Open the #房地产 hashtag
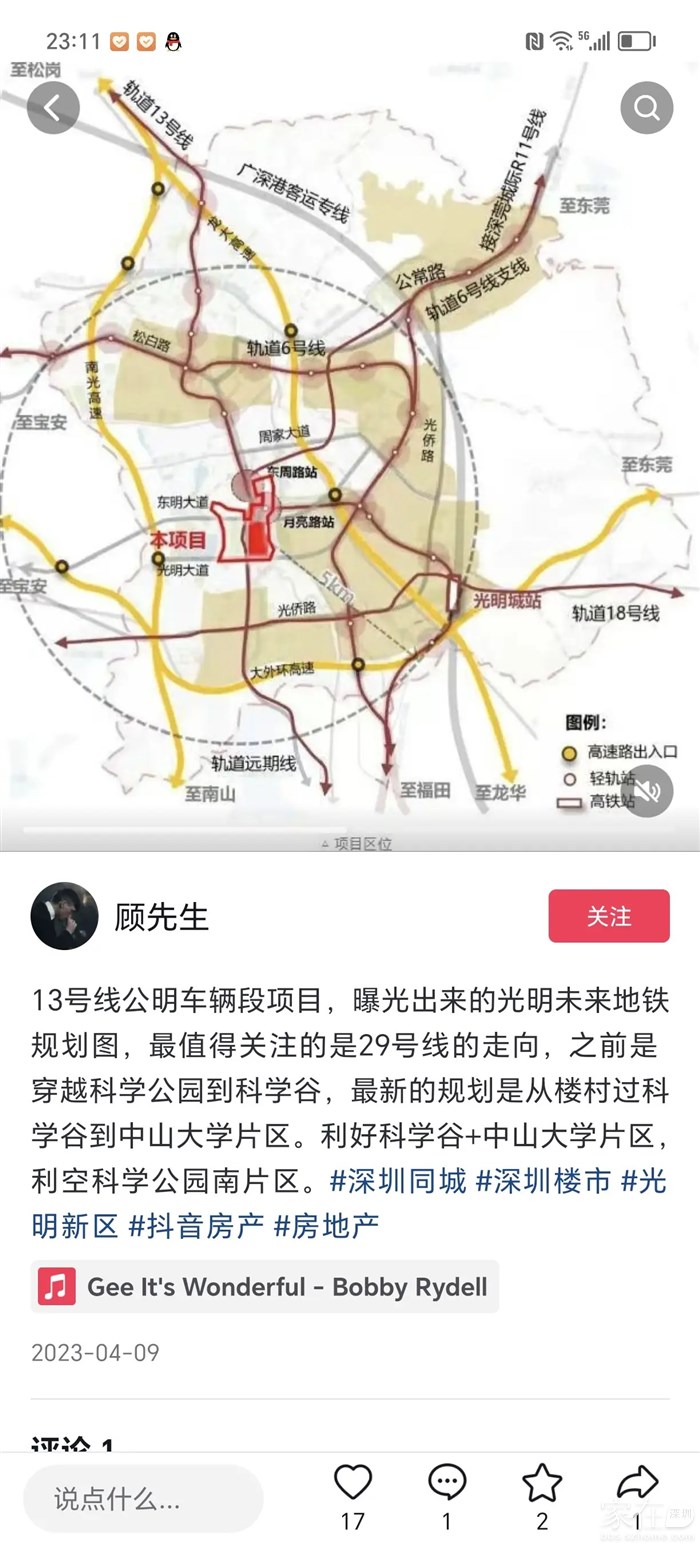This screenshot has width=700, height=1544. (326, 1225)
